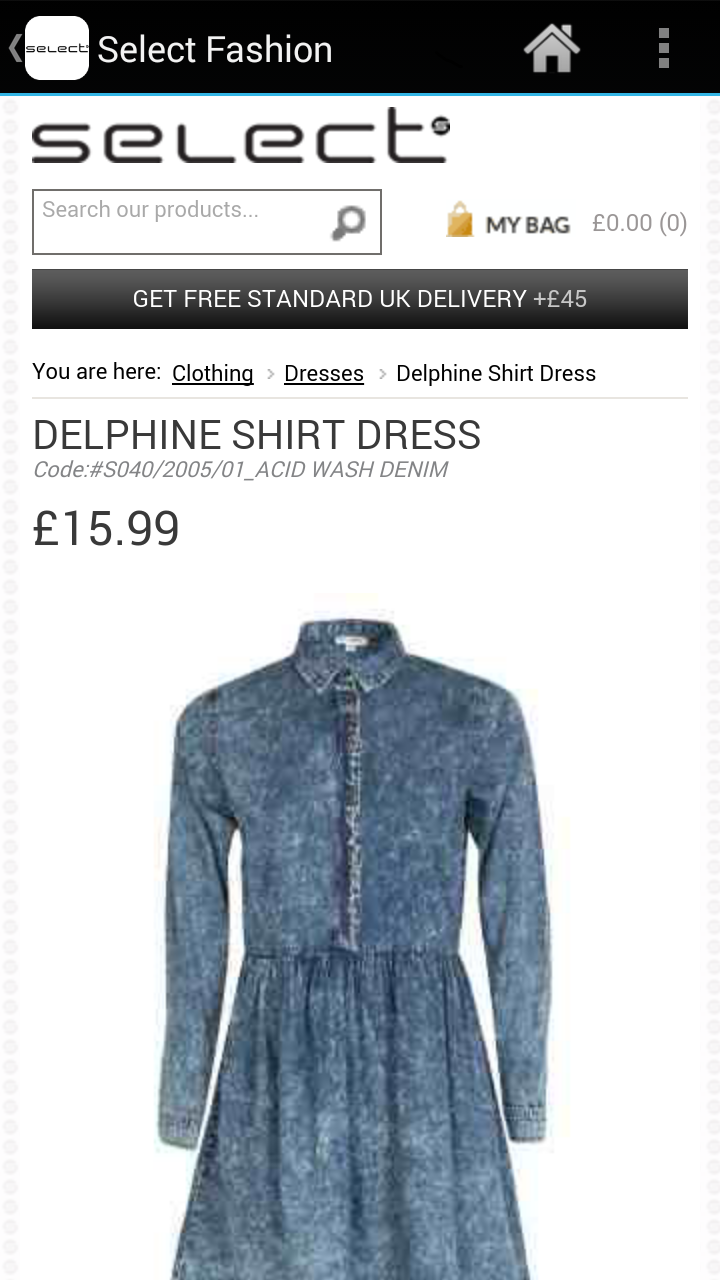Focus the 'Search our products' field
This screenshot has height=1280, width=720.
tap(180, 221)
